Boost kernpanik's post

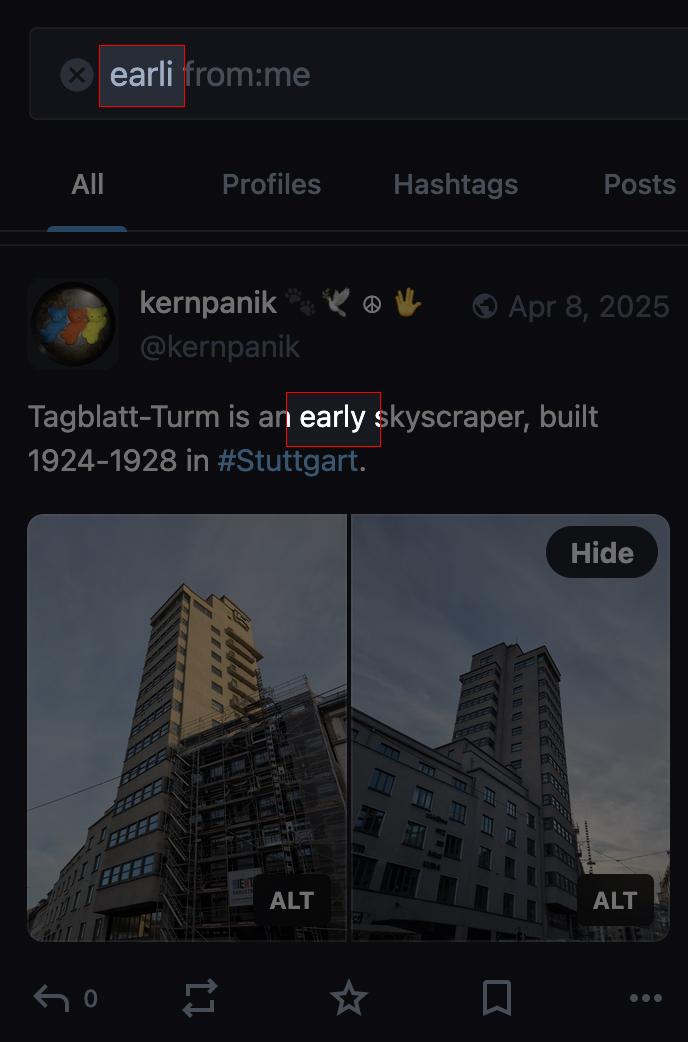pos(200,998)
